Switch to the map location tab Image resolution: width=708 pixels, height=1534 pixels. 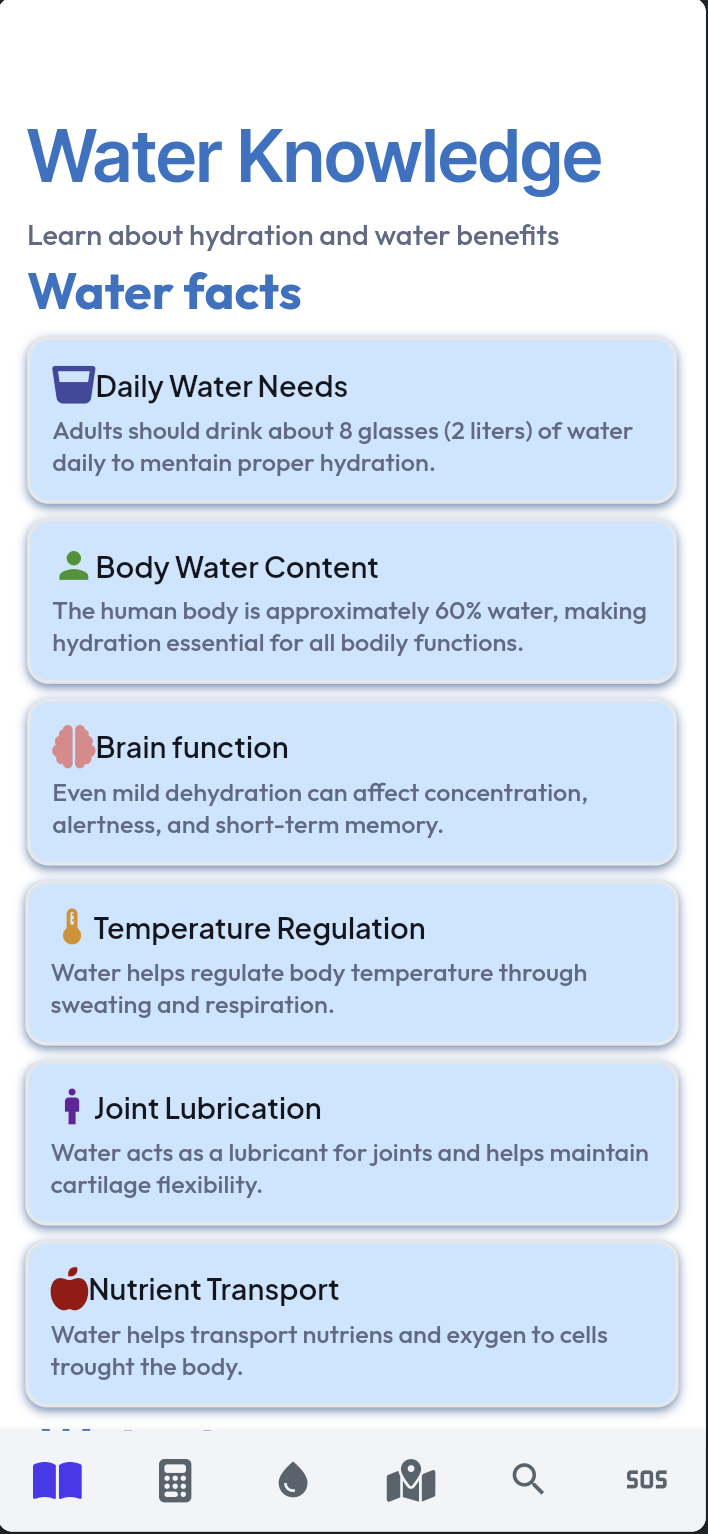click(411, 1480)
